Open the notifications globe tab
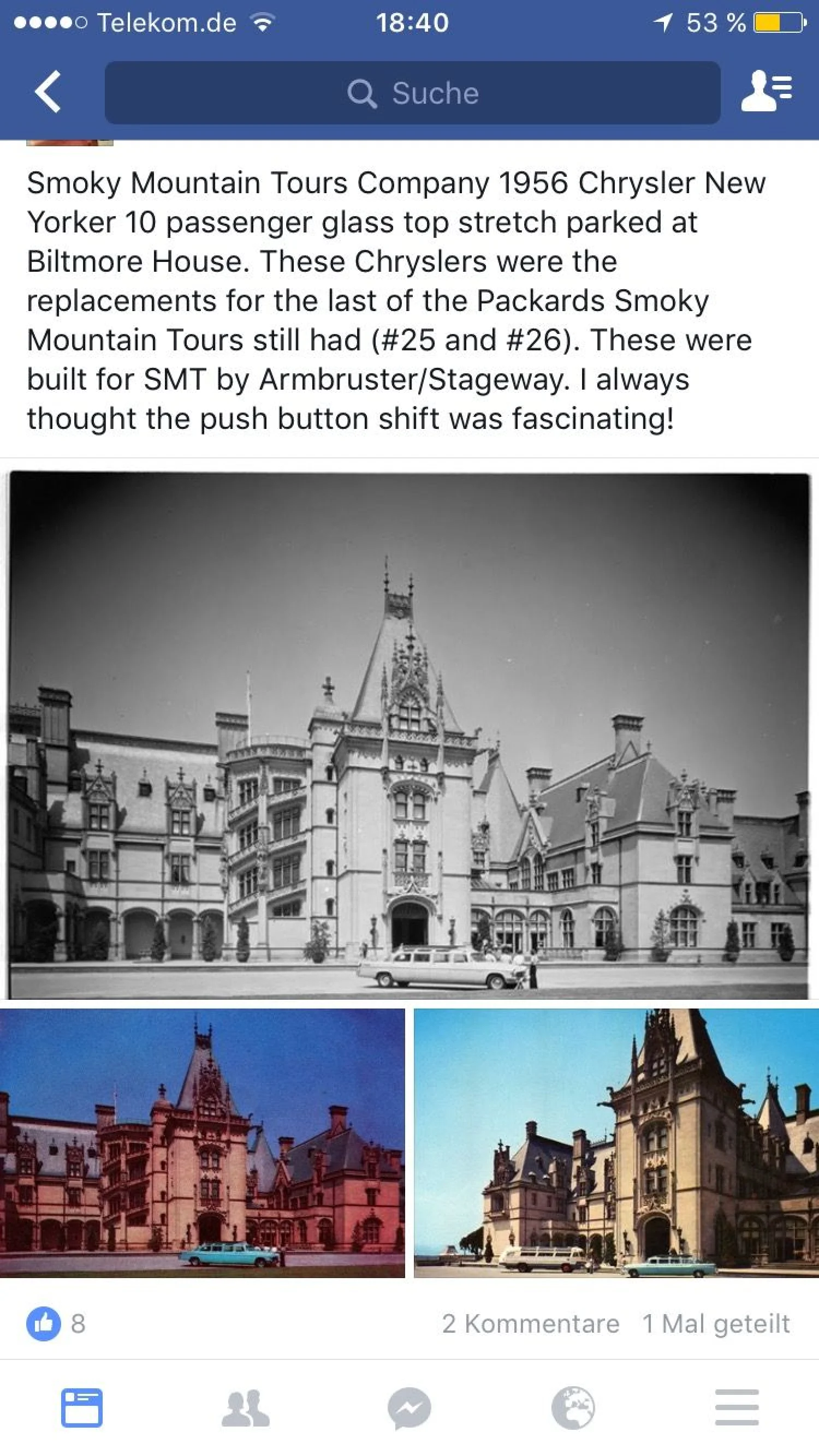 [x=573, y=1408]
